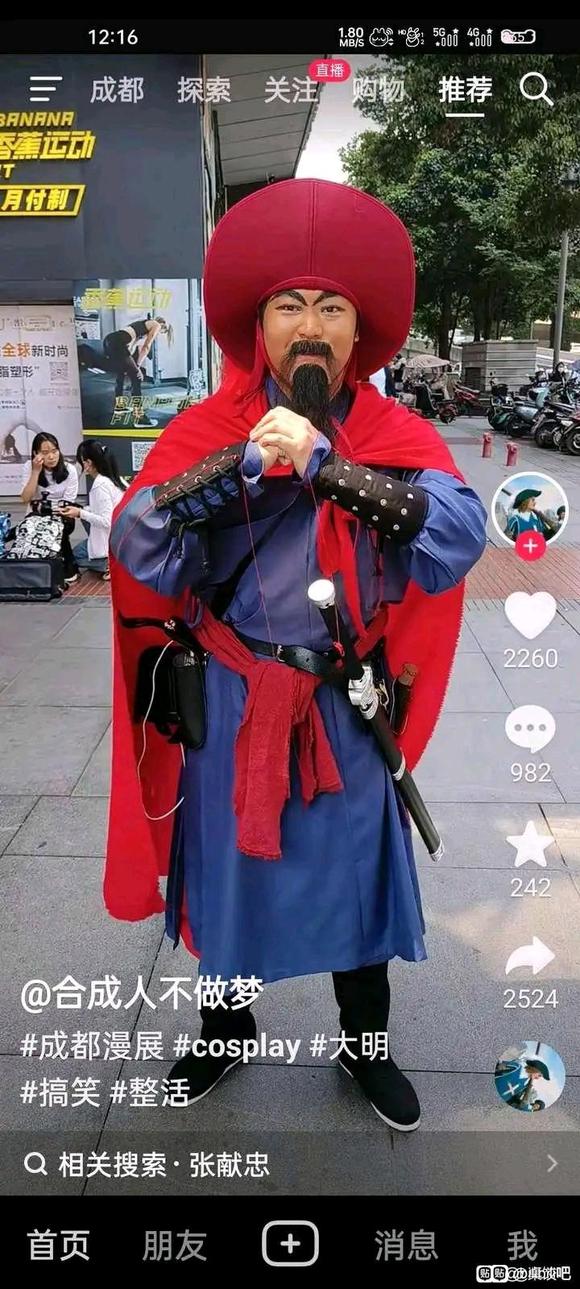Open the @合成人不做梦 username

tap(142, 994)
